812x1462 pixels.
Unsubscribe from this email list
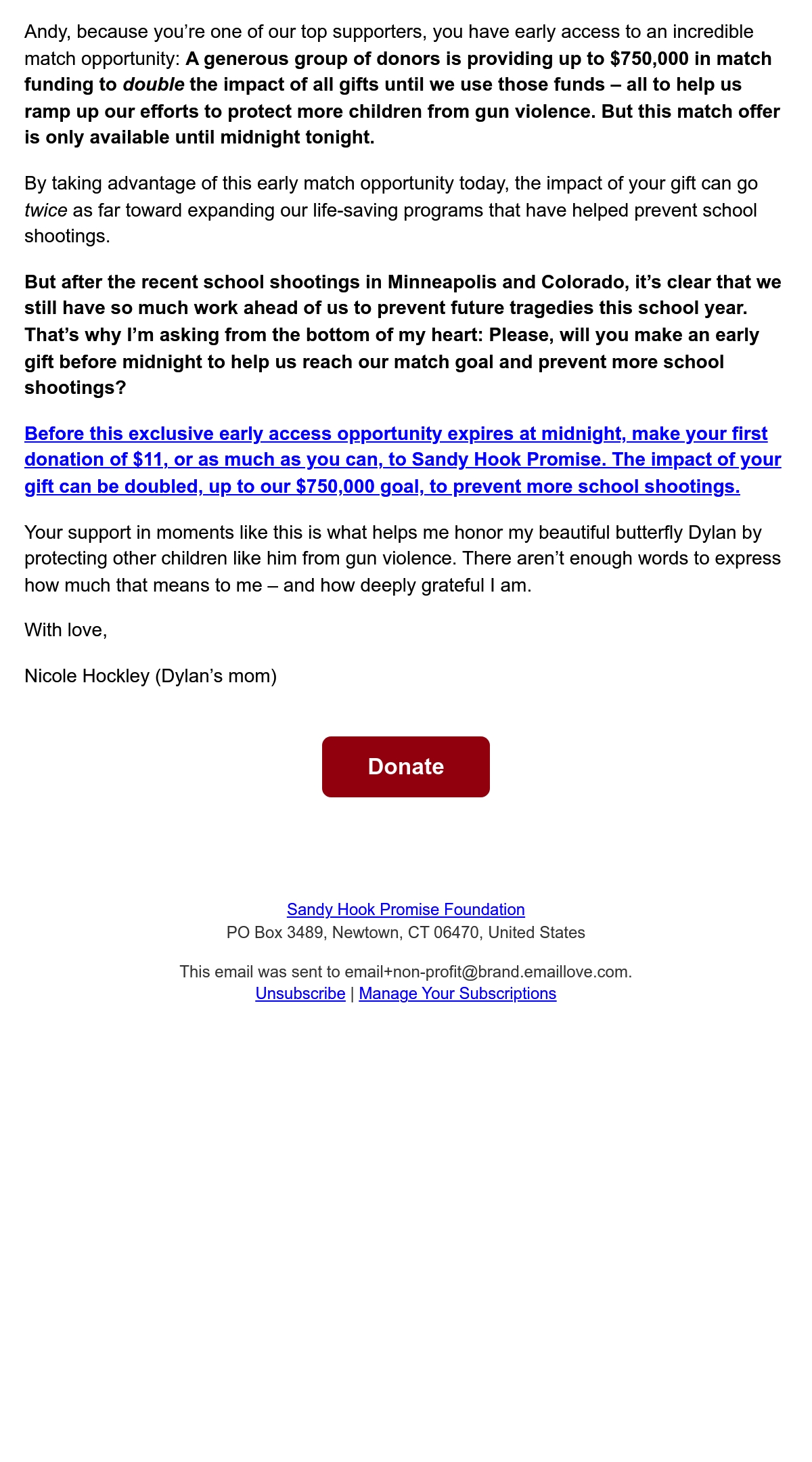(300, 993)
